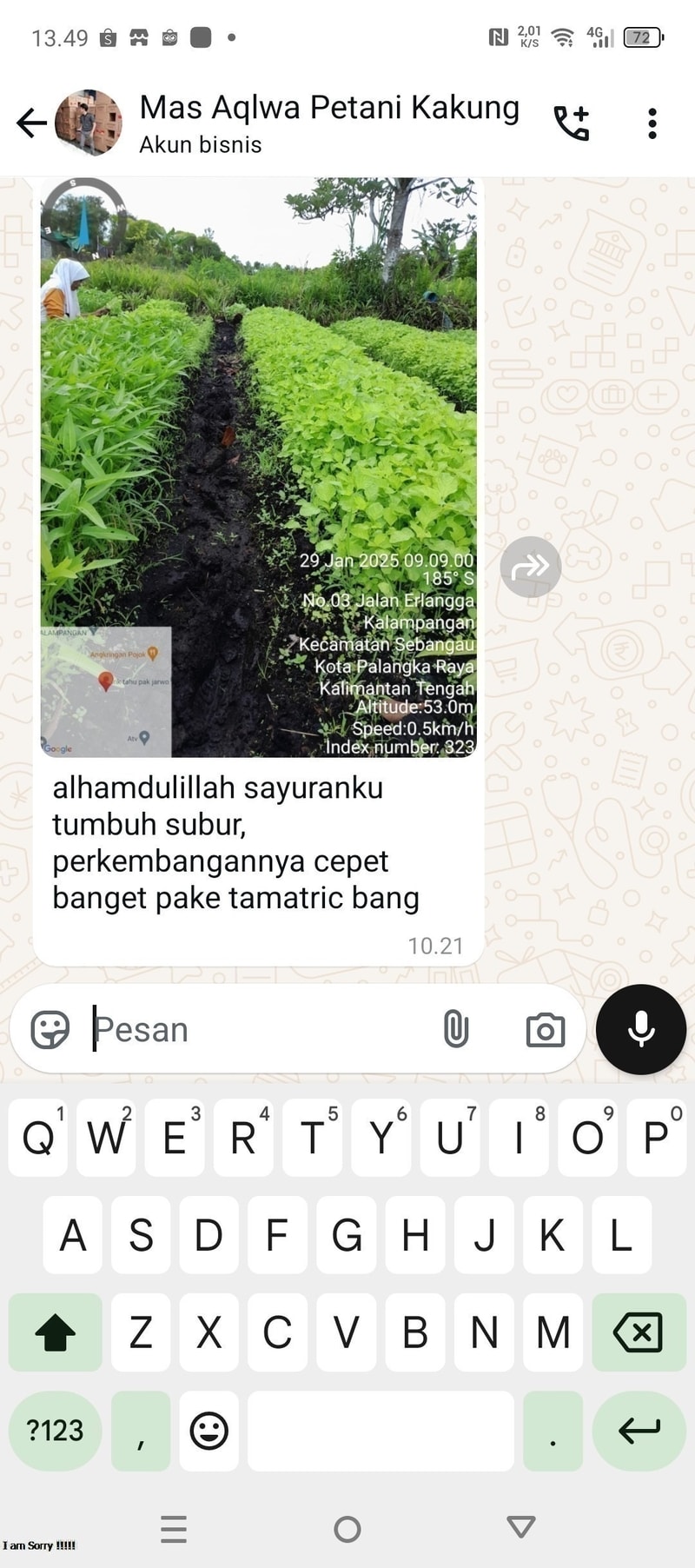Switch keyboard to ?123 symbols

click(55, 1431)
